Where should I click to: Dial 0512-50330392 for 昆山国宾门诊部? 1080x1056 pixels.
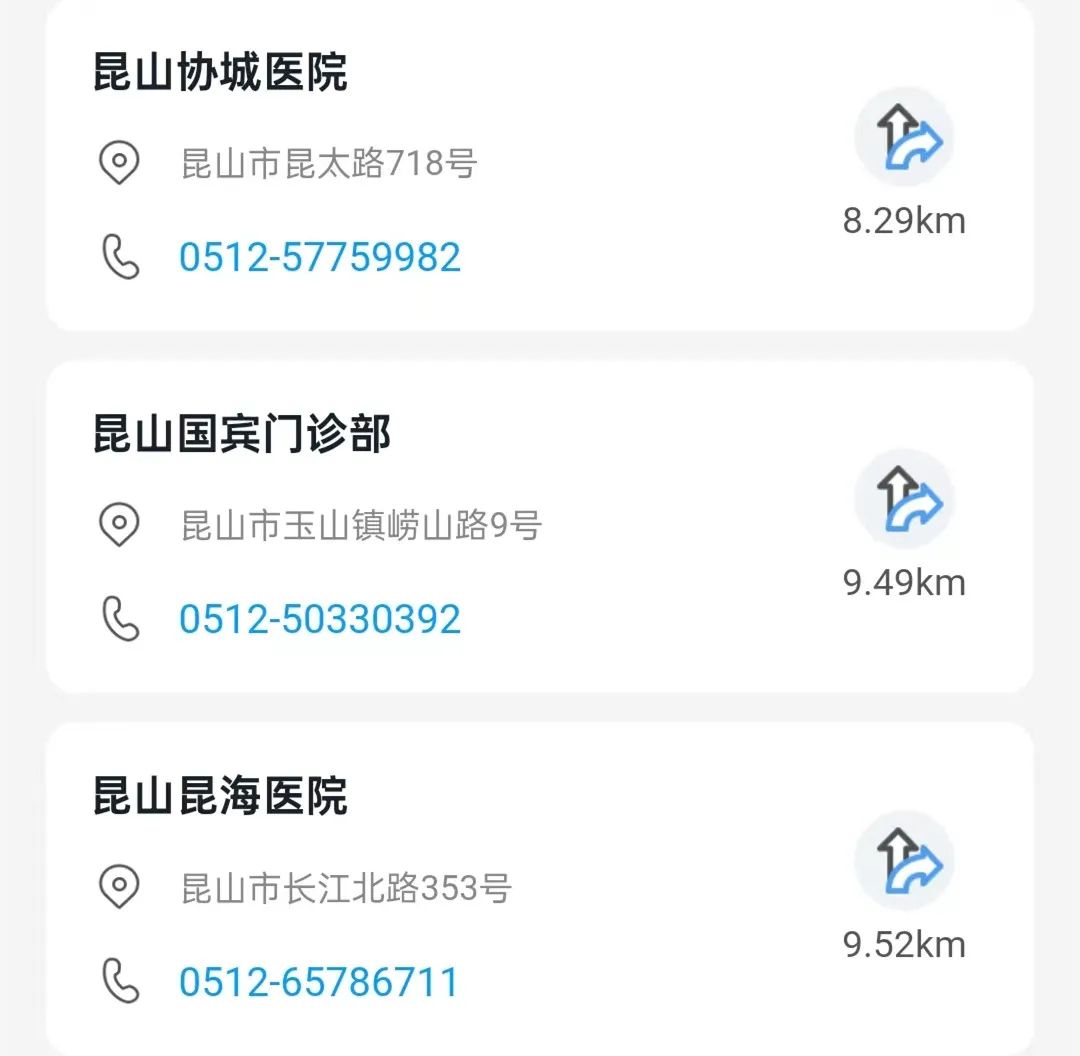[x=320, y=619]
